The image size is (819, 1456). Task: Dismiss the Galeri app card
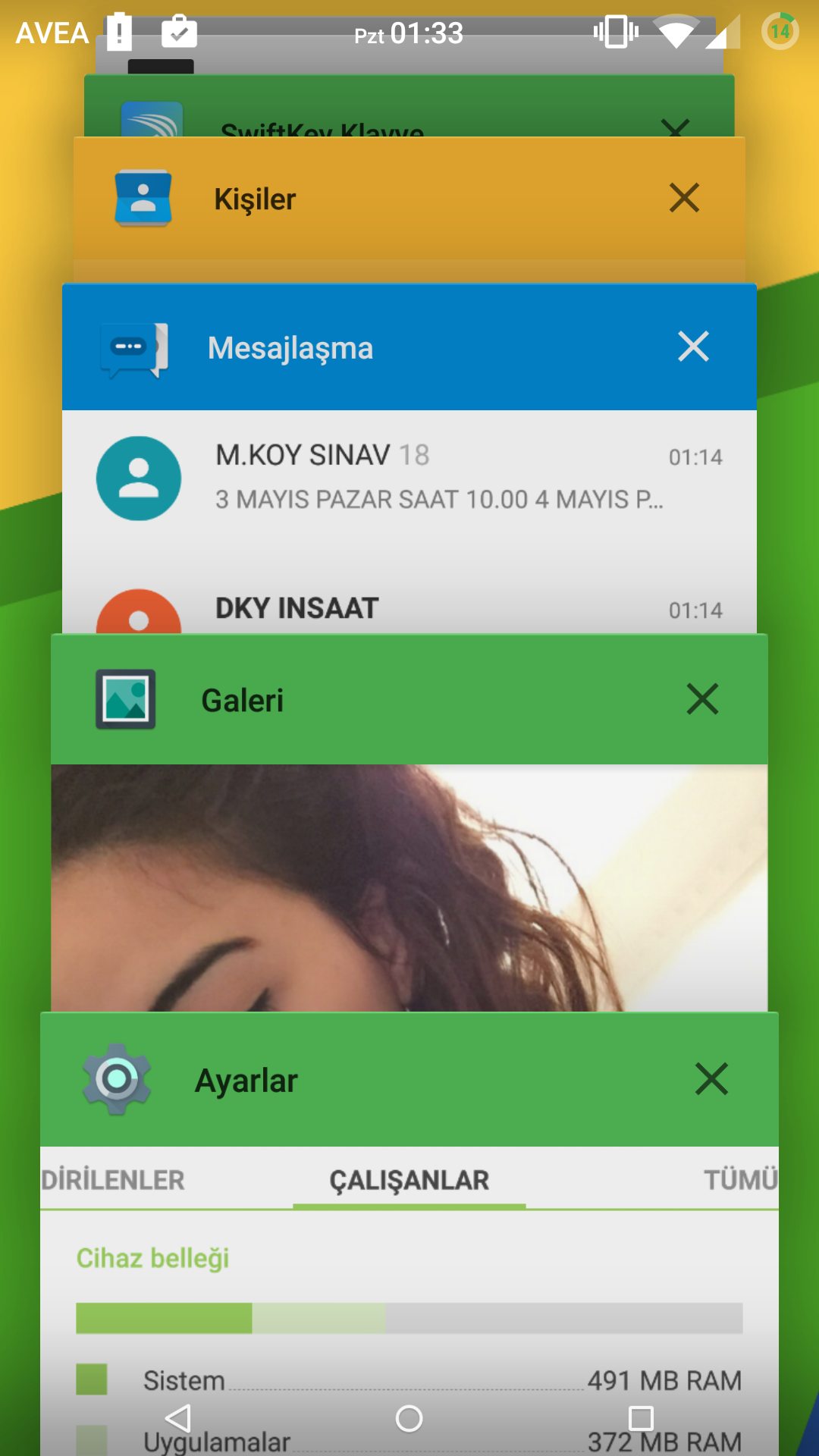click(702, 699)
